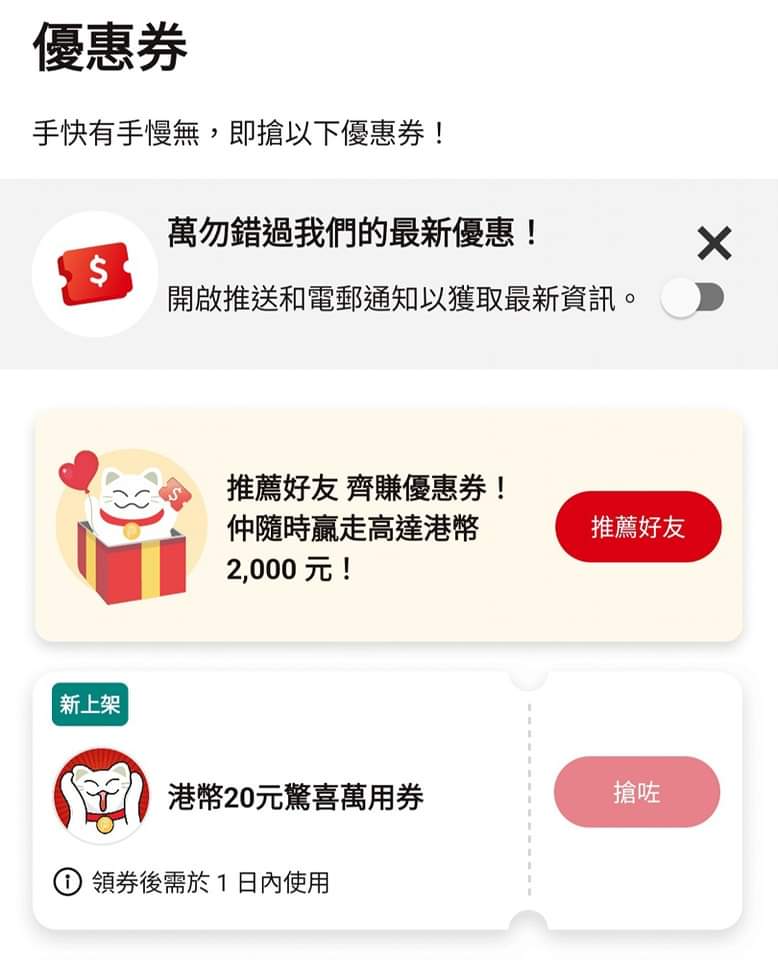This screenshot has height=960, width=778.
Task: Open the 港幣20元驚喜萬用券 coupon details
Action: [x=296, y=797]
